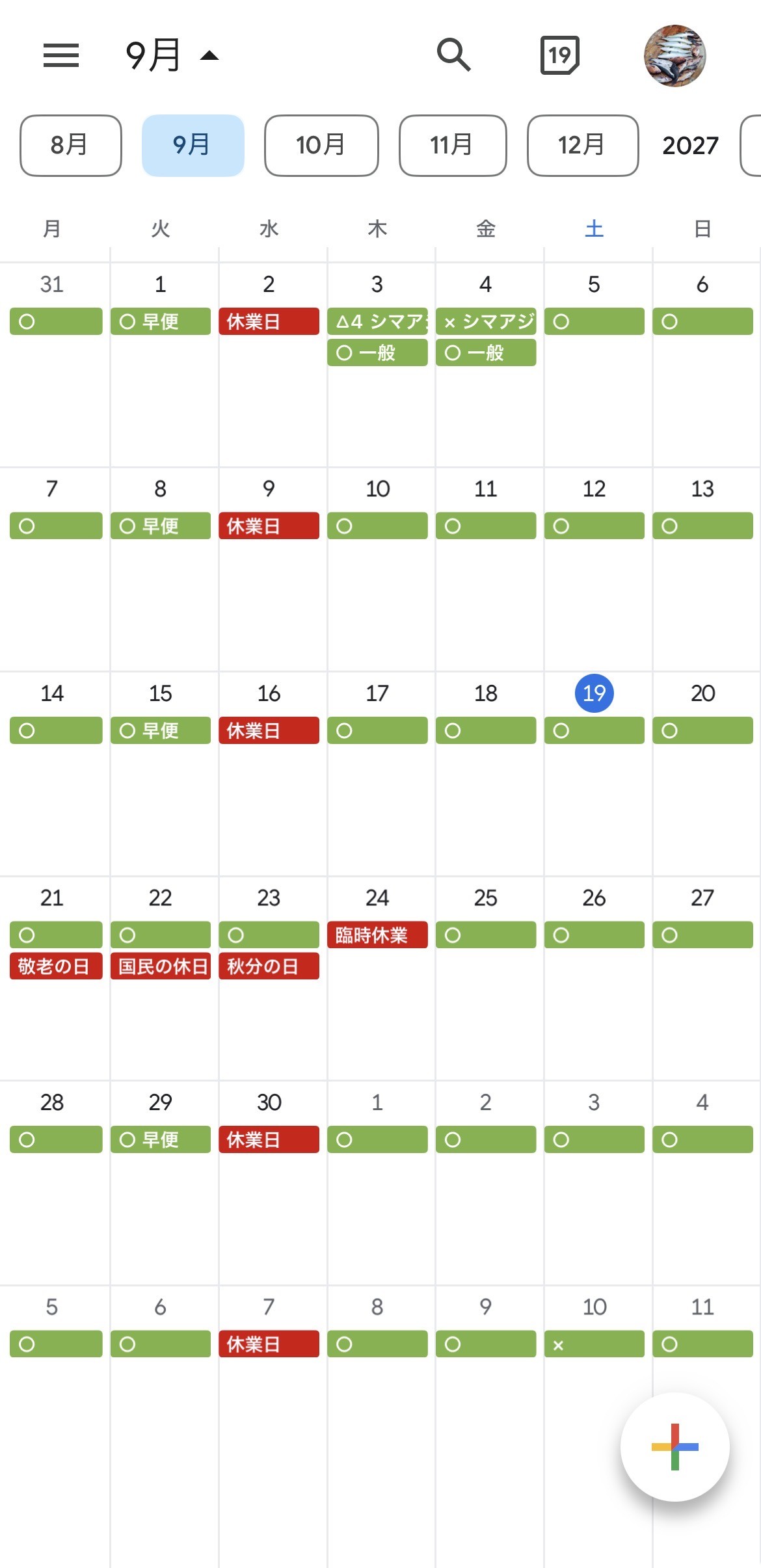Viewport: 761px width, 1568px height.
Task: Collapse the 9月 month dropdown
Action: [172, 55]
